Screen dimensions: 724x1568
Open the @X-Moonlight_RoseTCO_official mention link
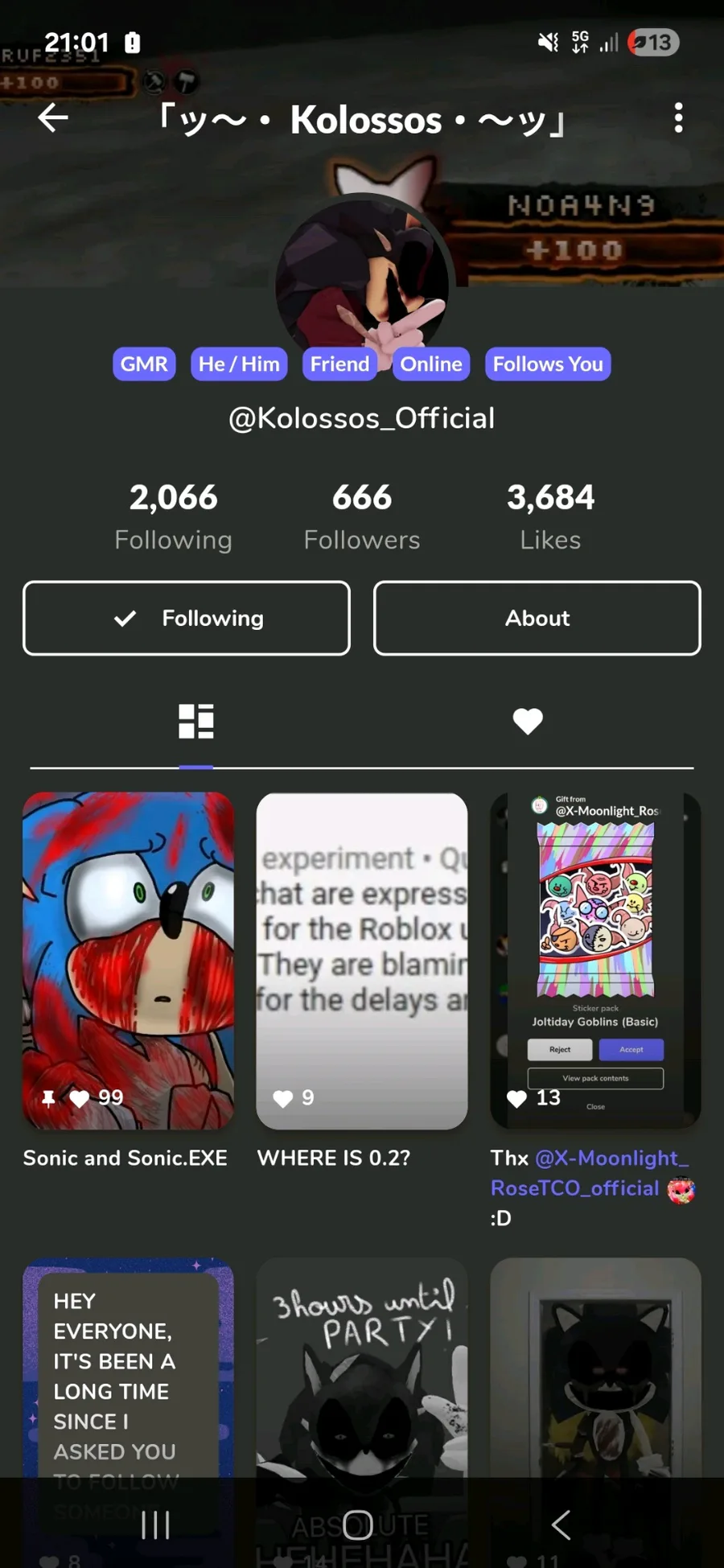click(x=590, y=1173)
